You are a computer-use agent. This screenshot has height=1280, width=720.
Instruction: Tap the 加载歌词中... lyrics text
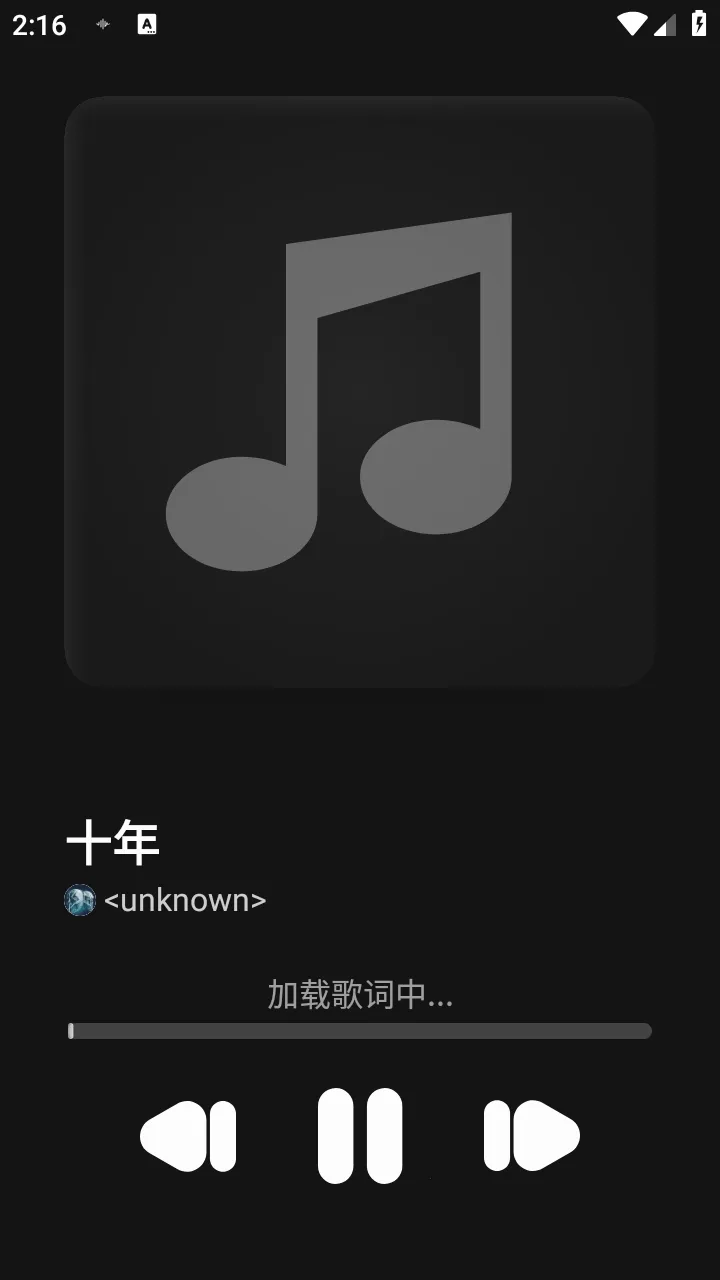359,996
